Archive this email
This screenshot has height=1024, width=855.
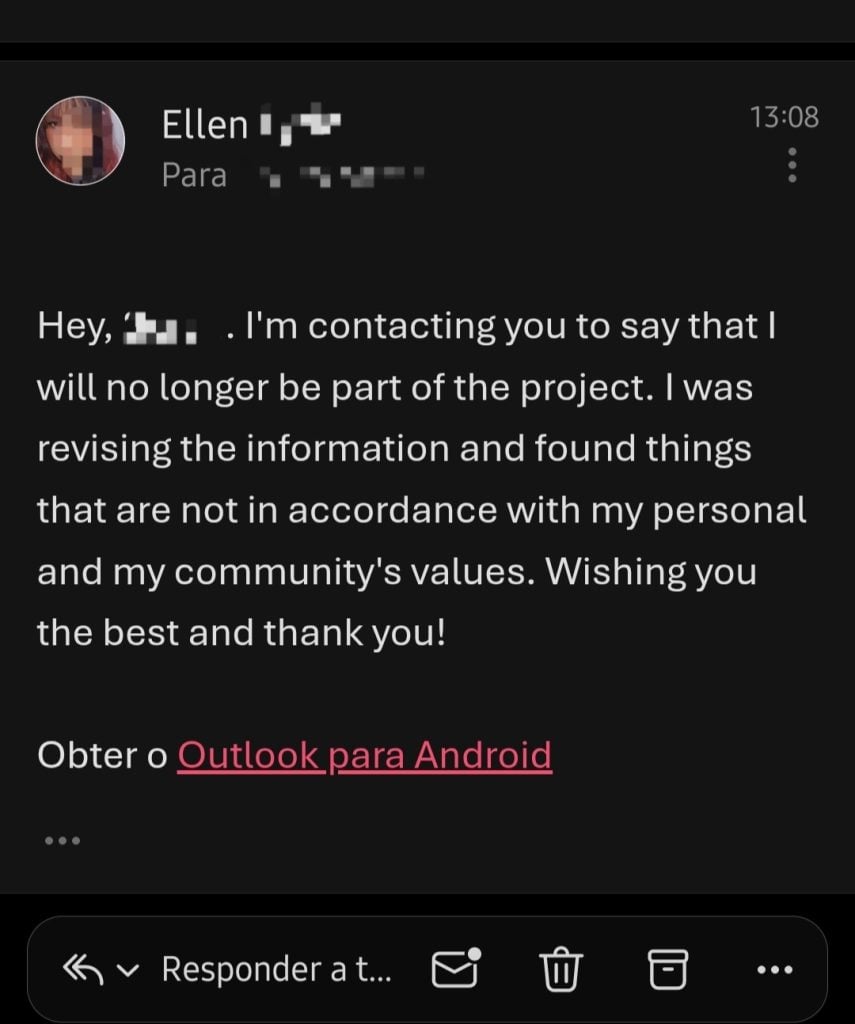click(x=668, y=968)
